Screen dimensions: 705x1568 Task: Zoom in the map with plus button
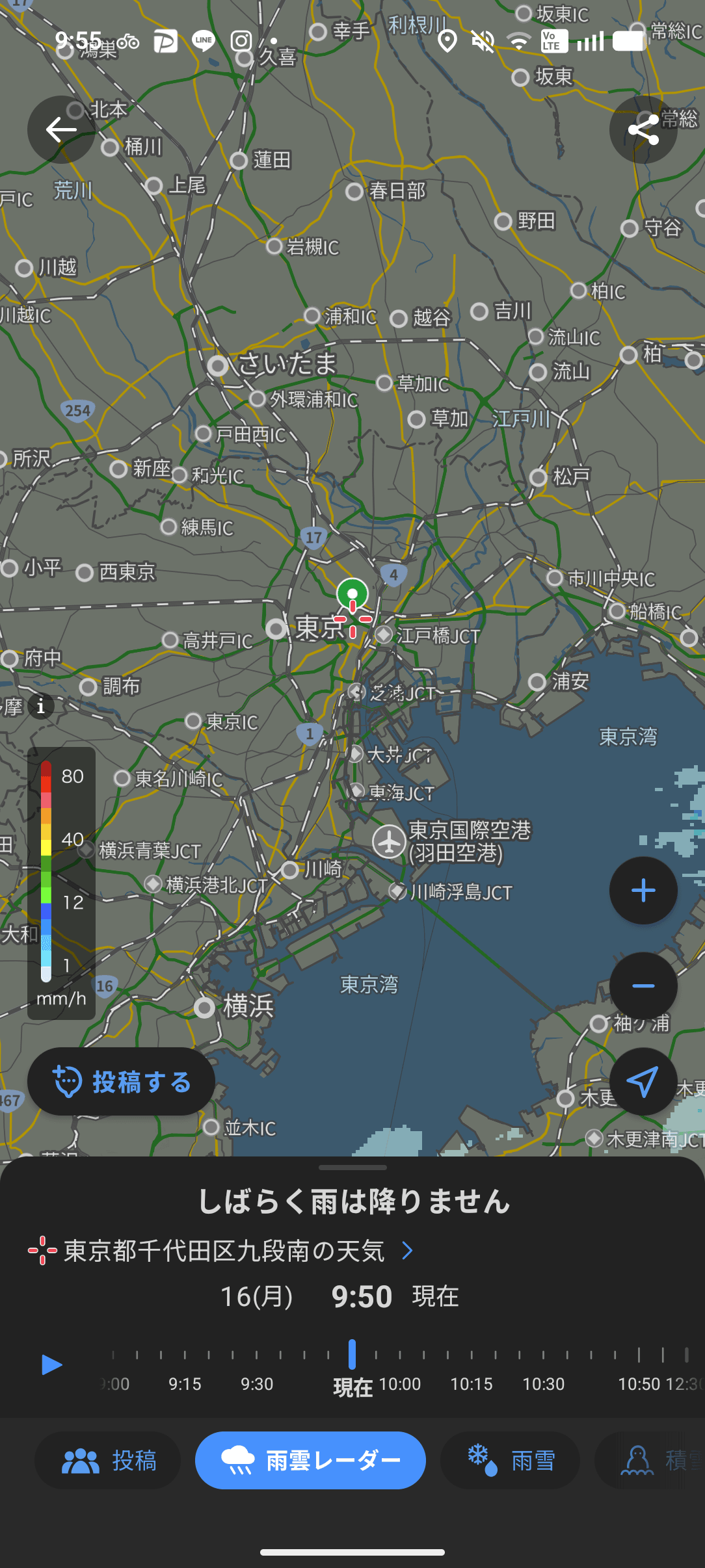coord(643,890)
